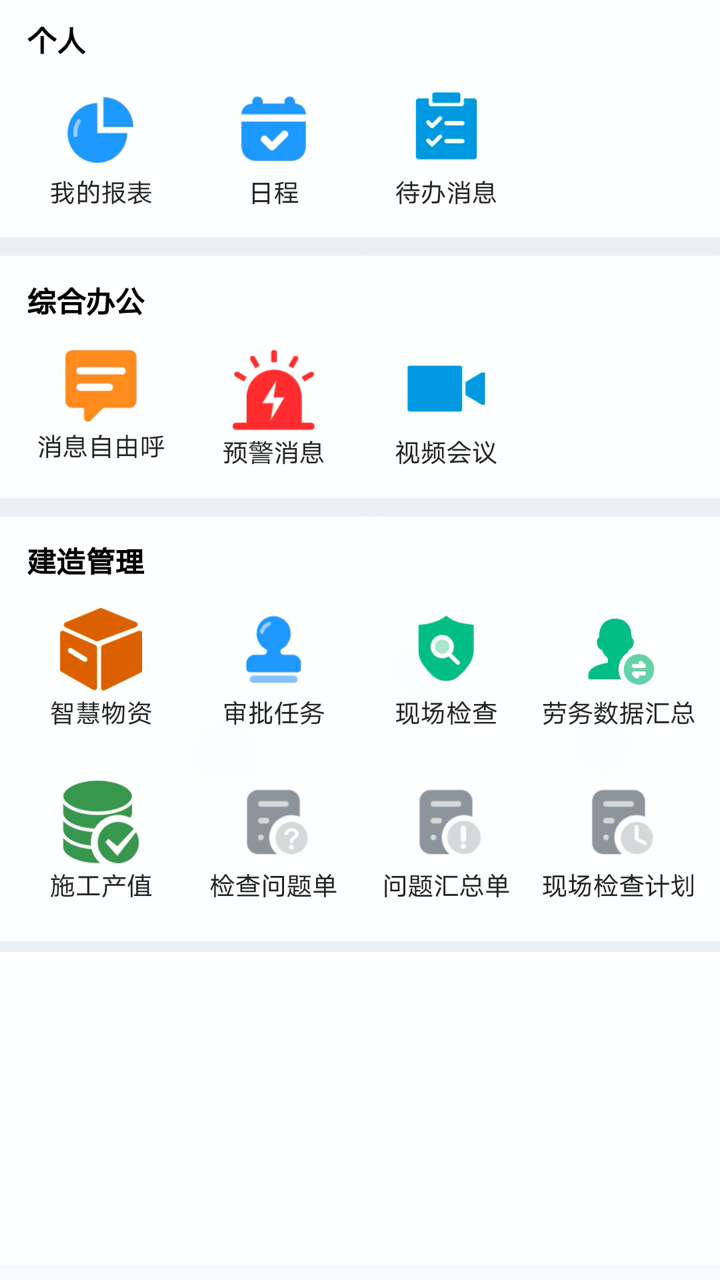Open the 日程 calendar icon
This screenshot has height=1280, width=720.
pos(273,128)
